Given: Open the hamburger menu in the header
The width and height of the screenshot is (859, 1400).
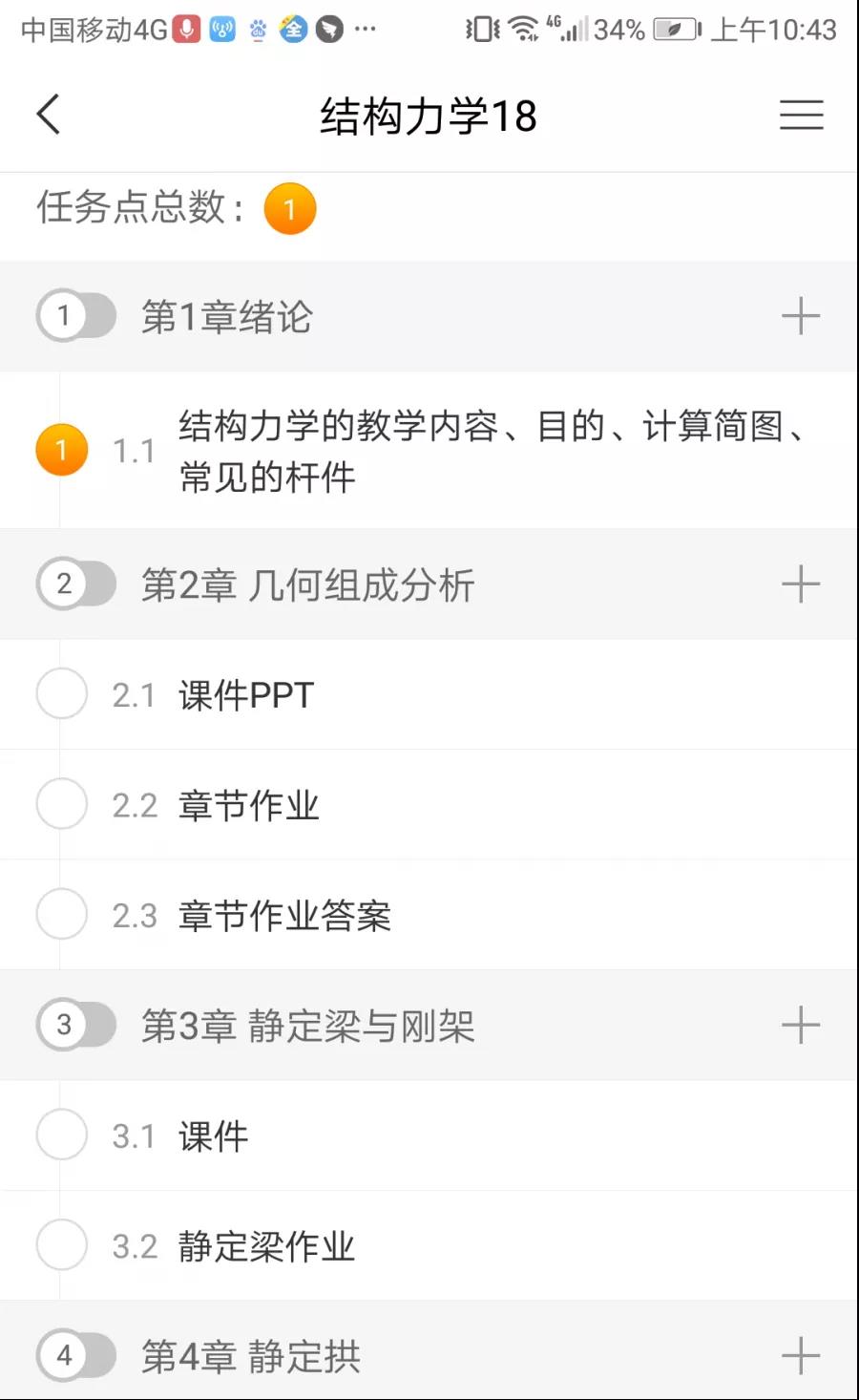Looking at the screenshot, I should click(801, 115).
